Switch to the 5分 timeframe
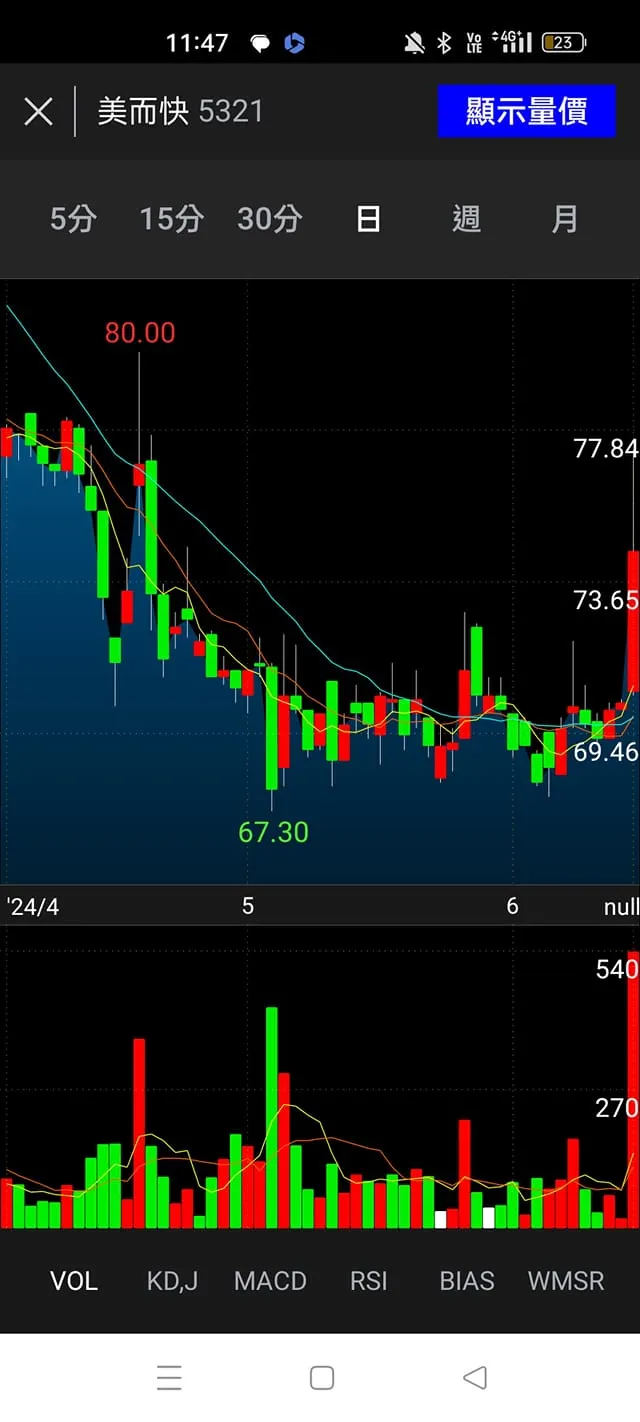This screenshot has height=1422, width=640. click(x=73, y=219)
